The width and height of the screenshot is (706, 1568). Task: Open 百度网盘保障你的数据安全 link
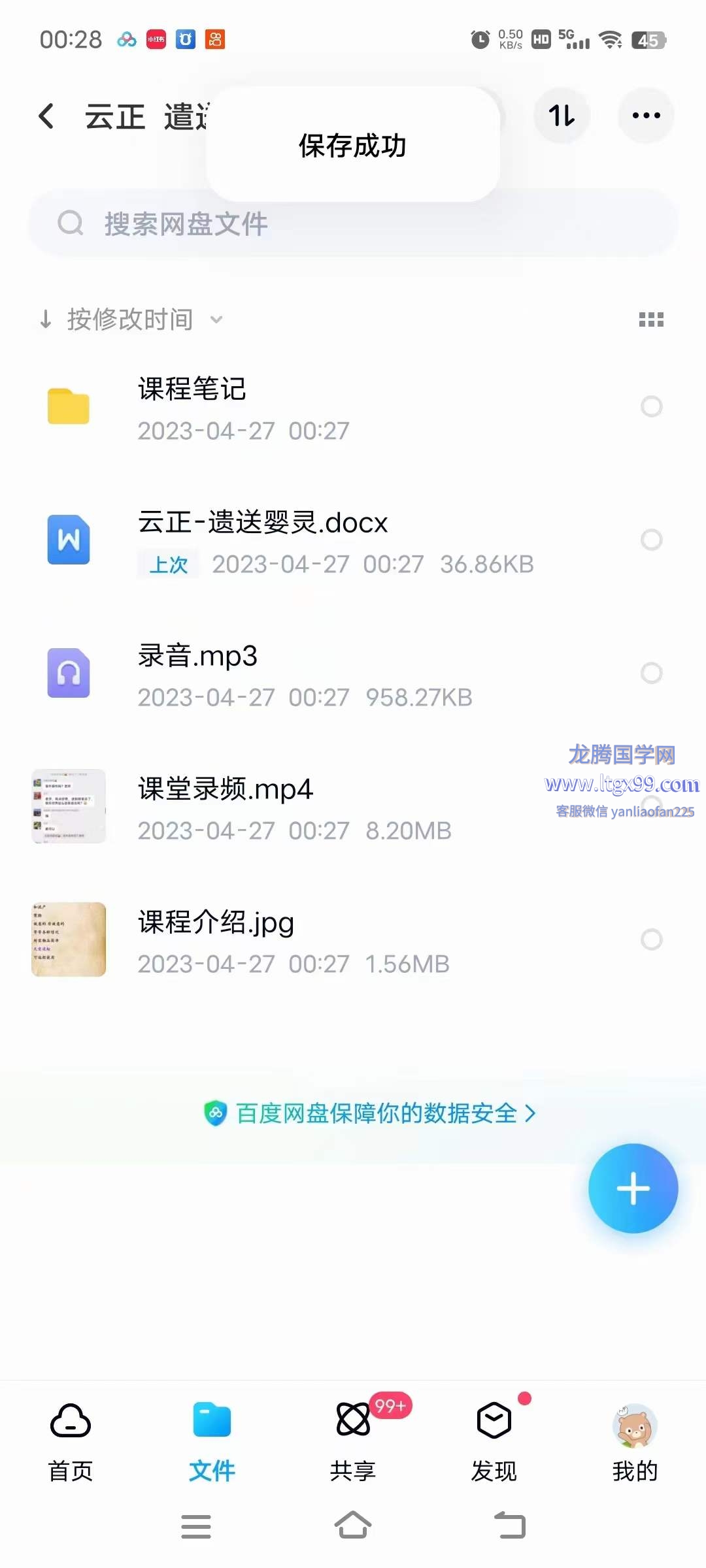pos(370,1113)
